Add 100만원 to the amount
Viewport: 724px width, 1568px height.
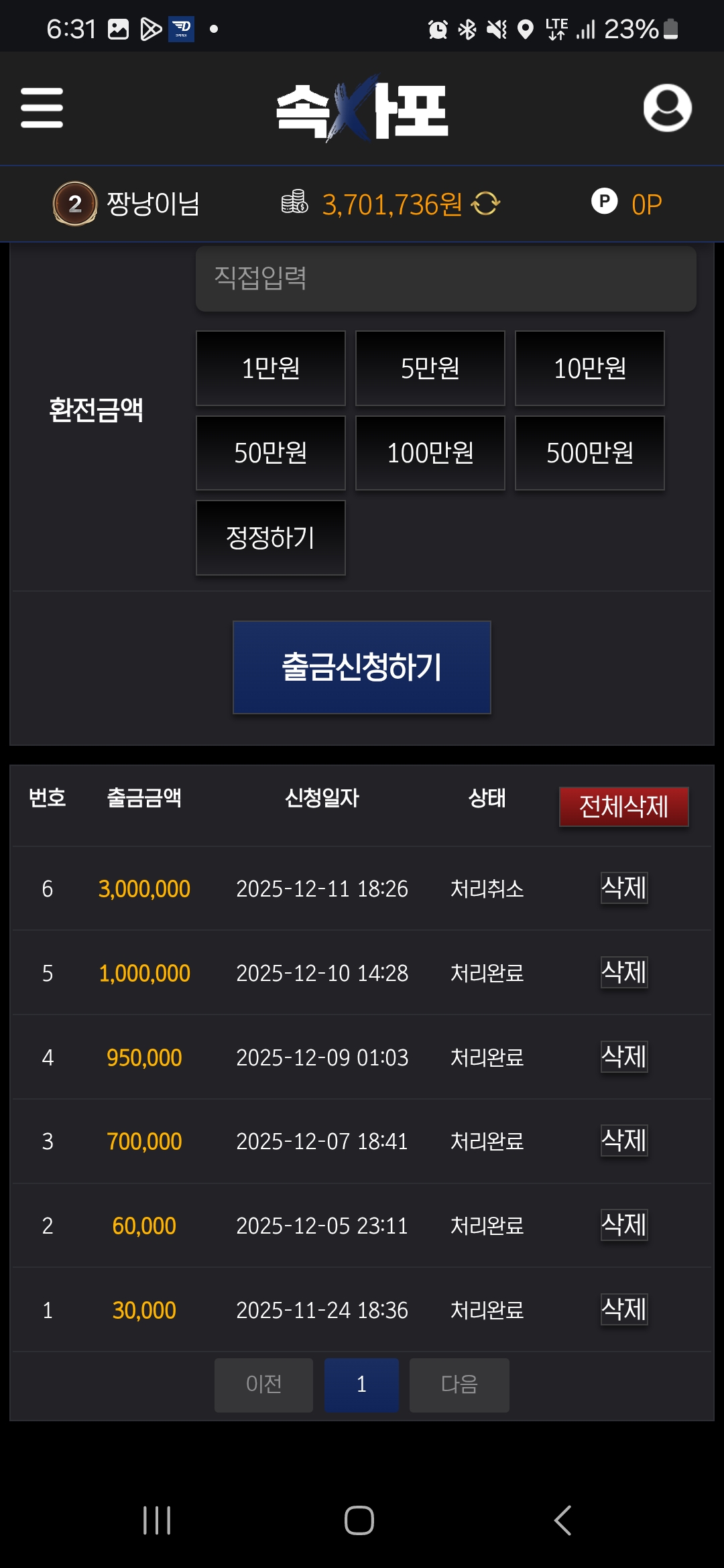[430, 453]
